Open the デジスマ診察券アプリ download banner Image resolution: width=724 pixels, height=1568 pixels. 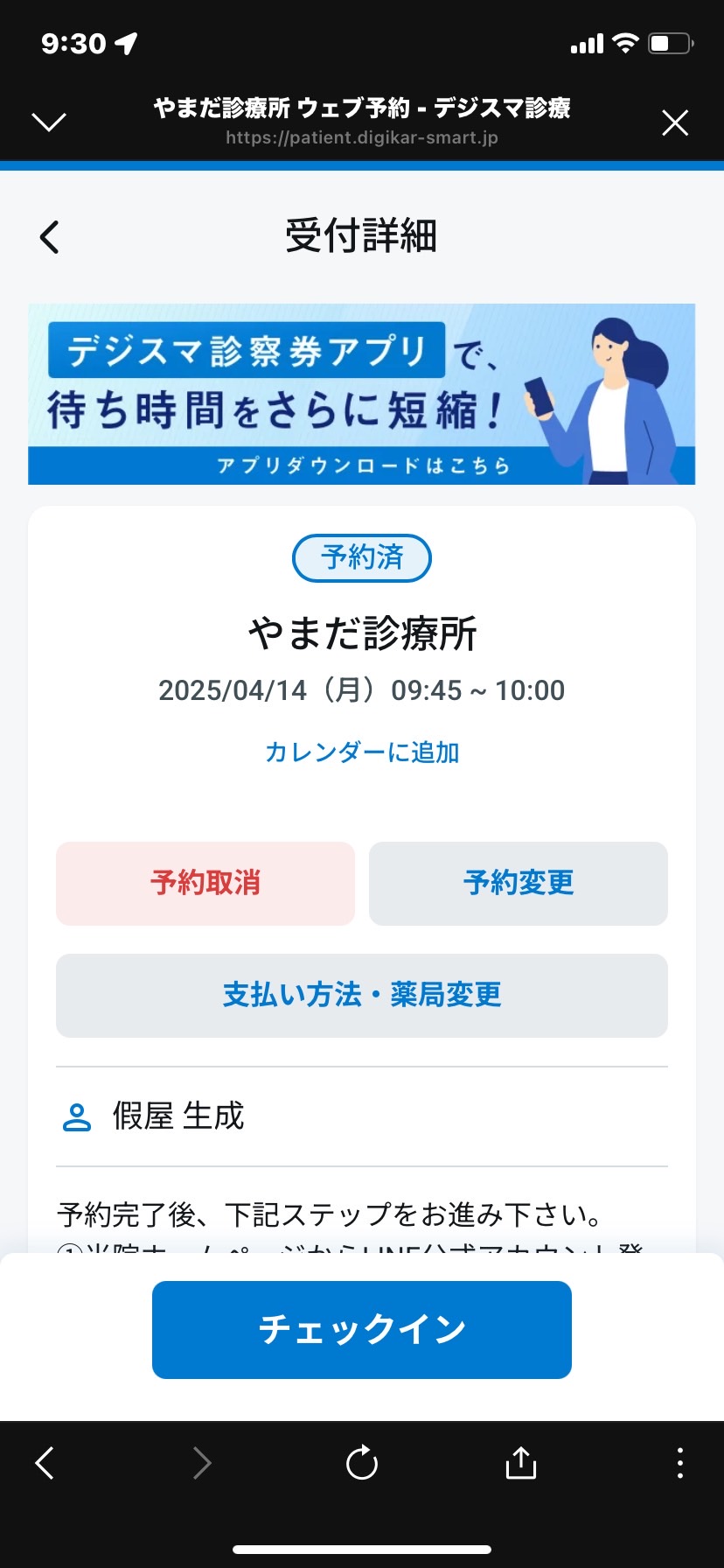pyautogui.click(x=362, y=394)
